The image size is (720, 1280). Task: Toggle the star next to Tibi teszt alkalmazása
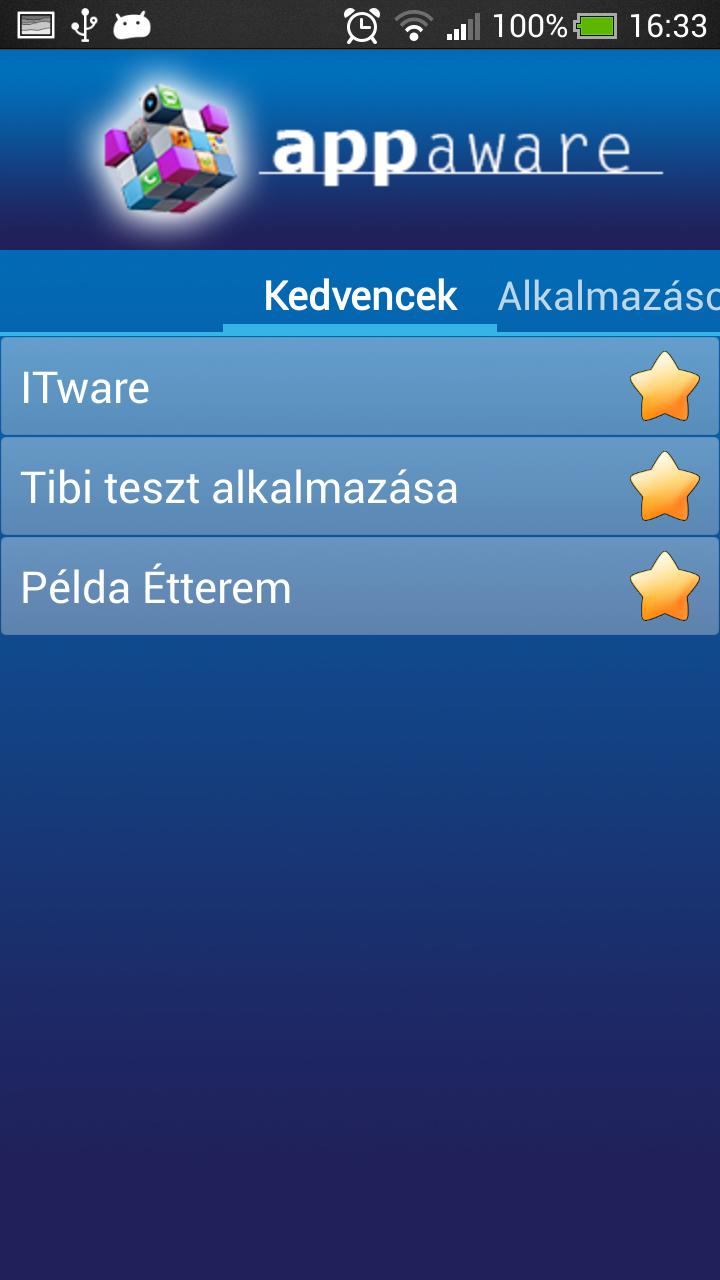(663, 487)
